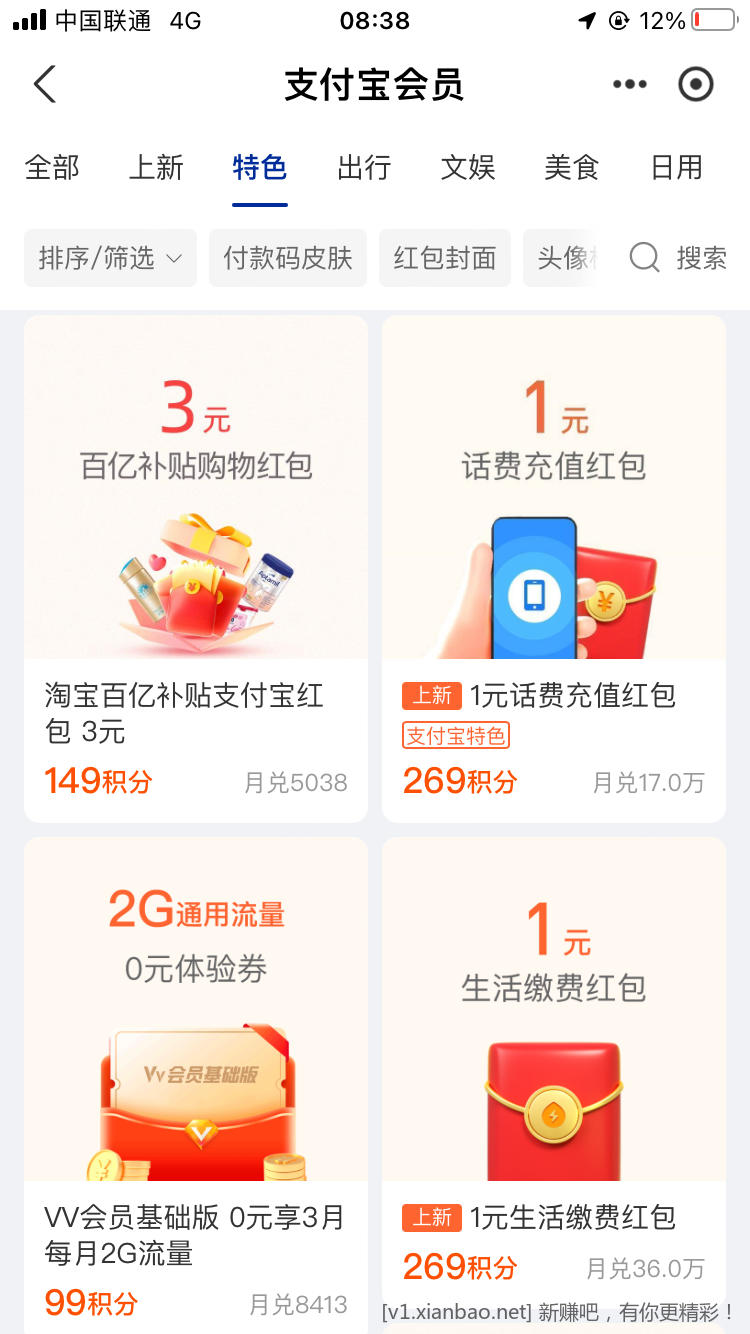Open the 日用 tab
The width and height of the screenshot is (750, 1334).
[676, 168]
